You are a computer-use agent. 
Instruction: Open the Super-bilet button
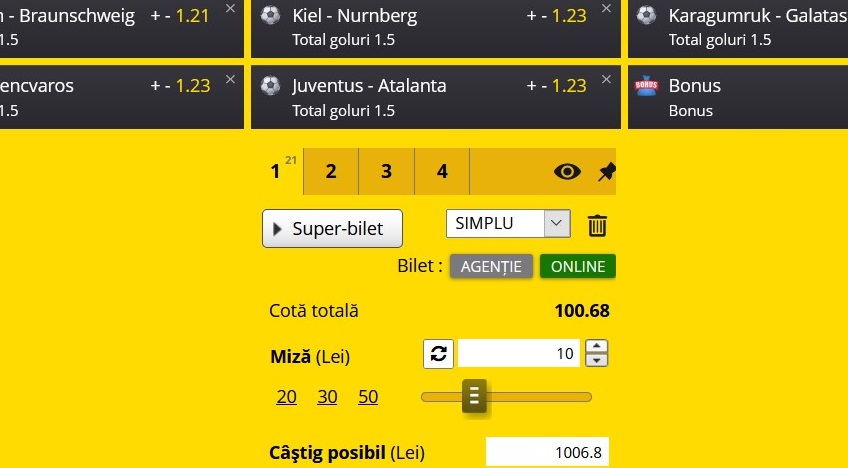[331, 228]
